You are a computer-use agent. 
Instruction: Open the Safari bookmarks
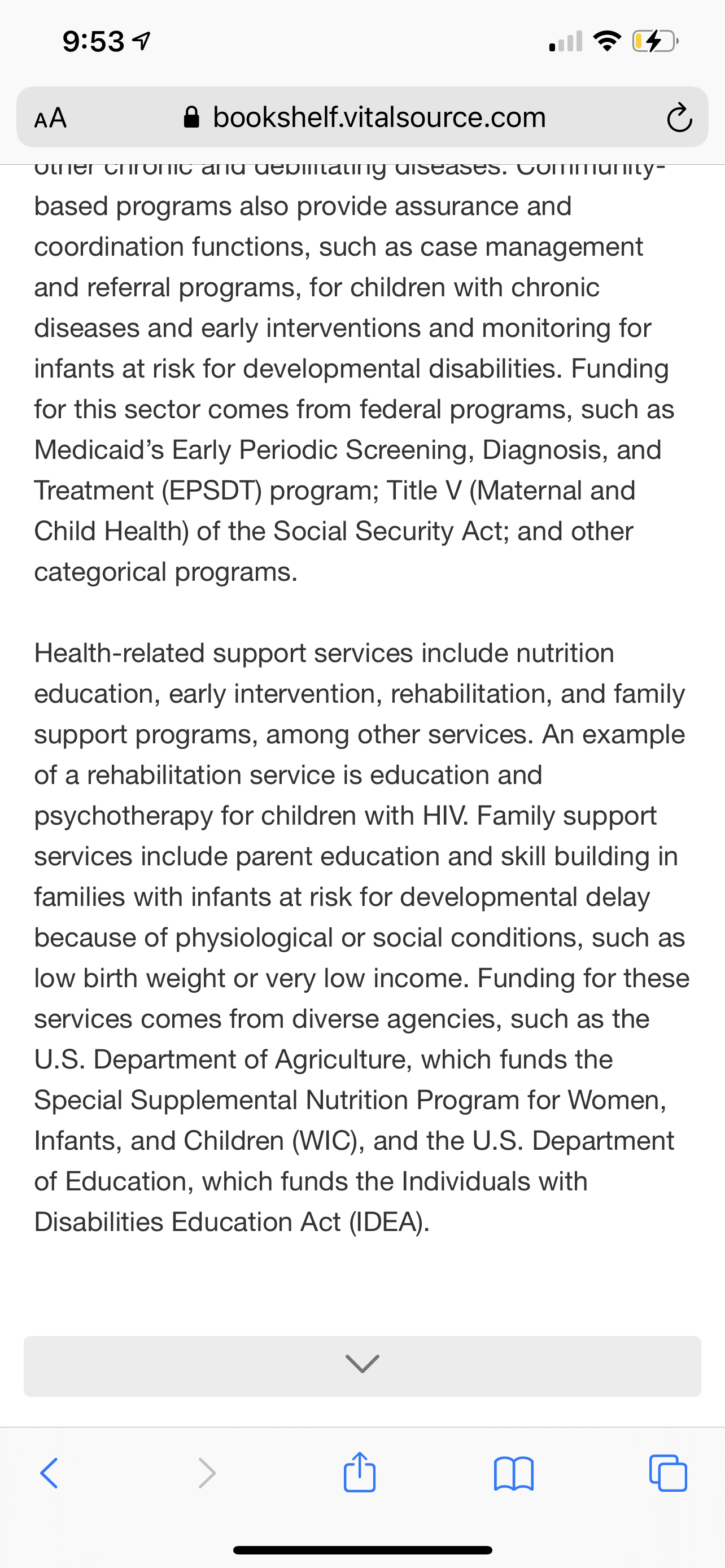pyautogui.click(x=514, y=1474)
